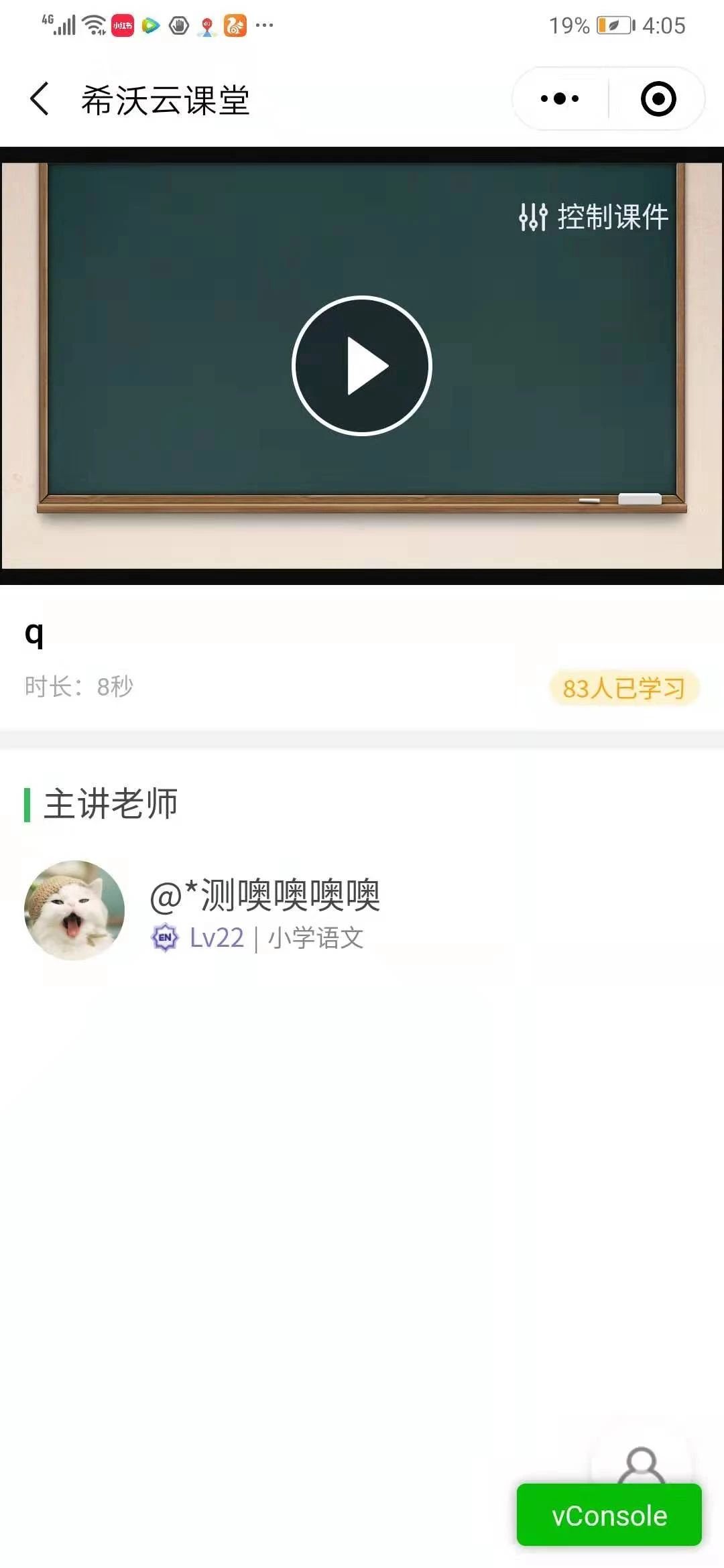Open the vConsole debug panel
724x1568 pixels.
click(x=609, y=1515)
